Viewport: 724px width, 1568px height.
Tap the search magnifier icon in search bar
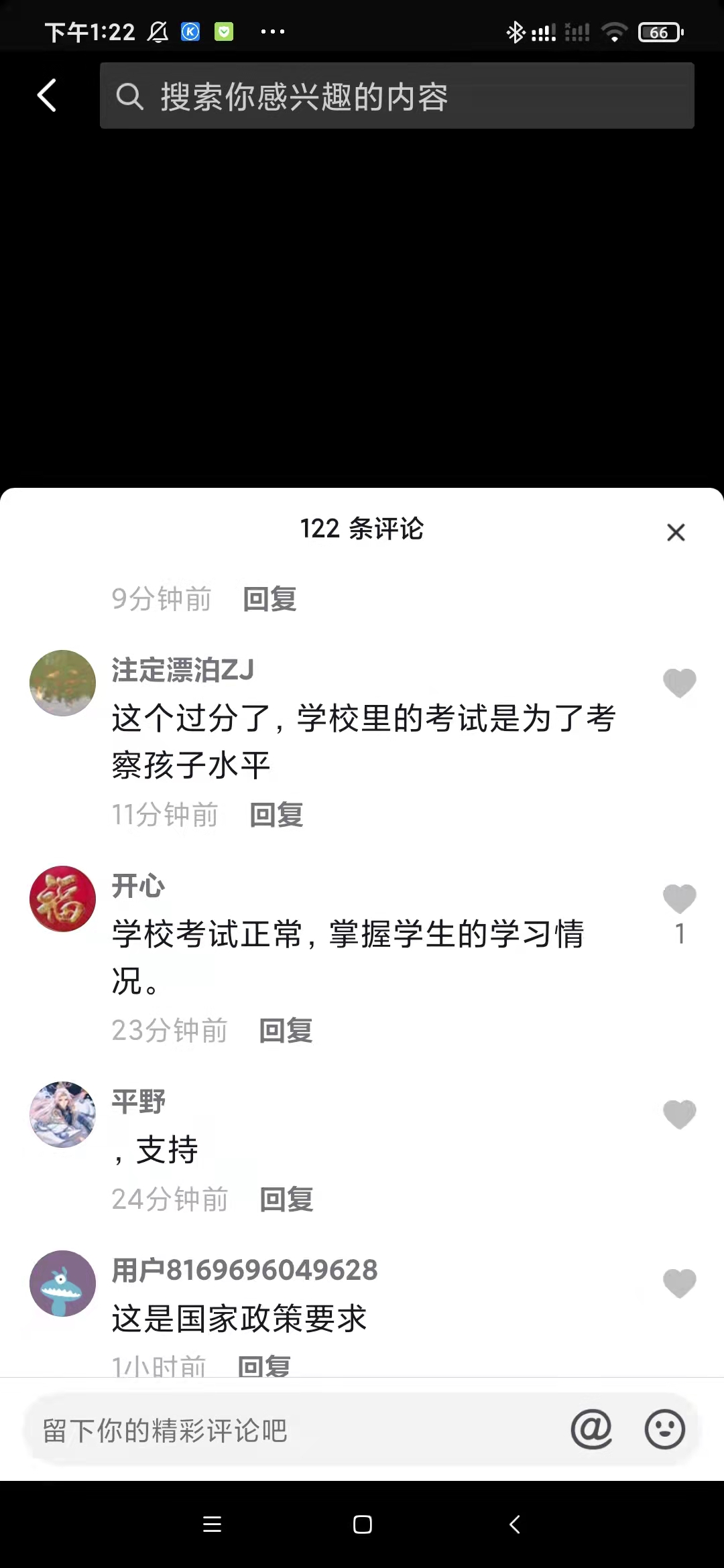pos(130,96)
